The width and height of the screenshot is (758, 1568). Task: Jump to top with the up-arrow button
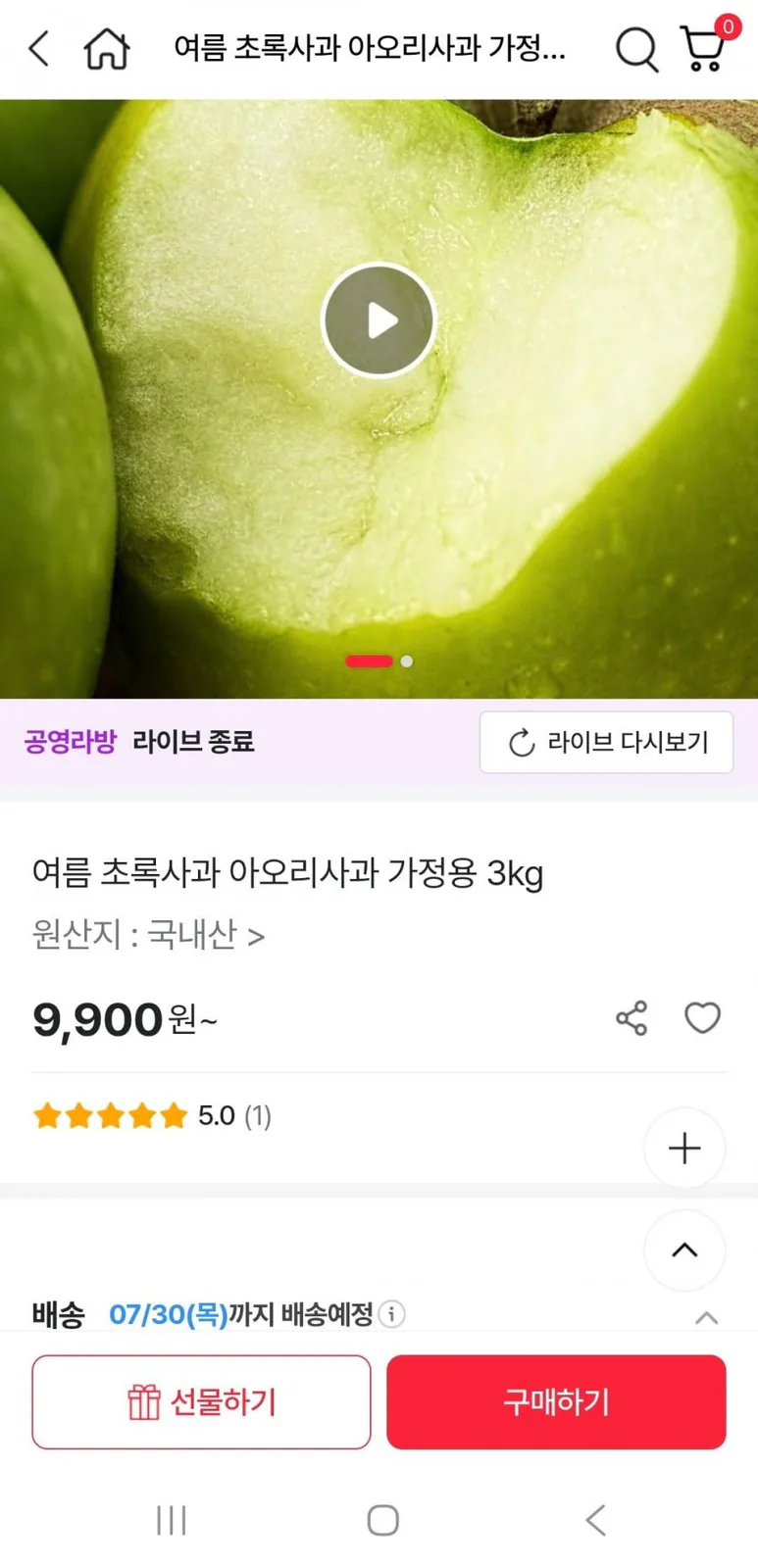684,1249
